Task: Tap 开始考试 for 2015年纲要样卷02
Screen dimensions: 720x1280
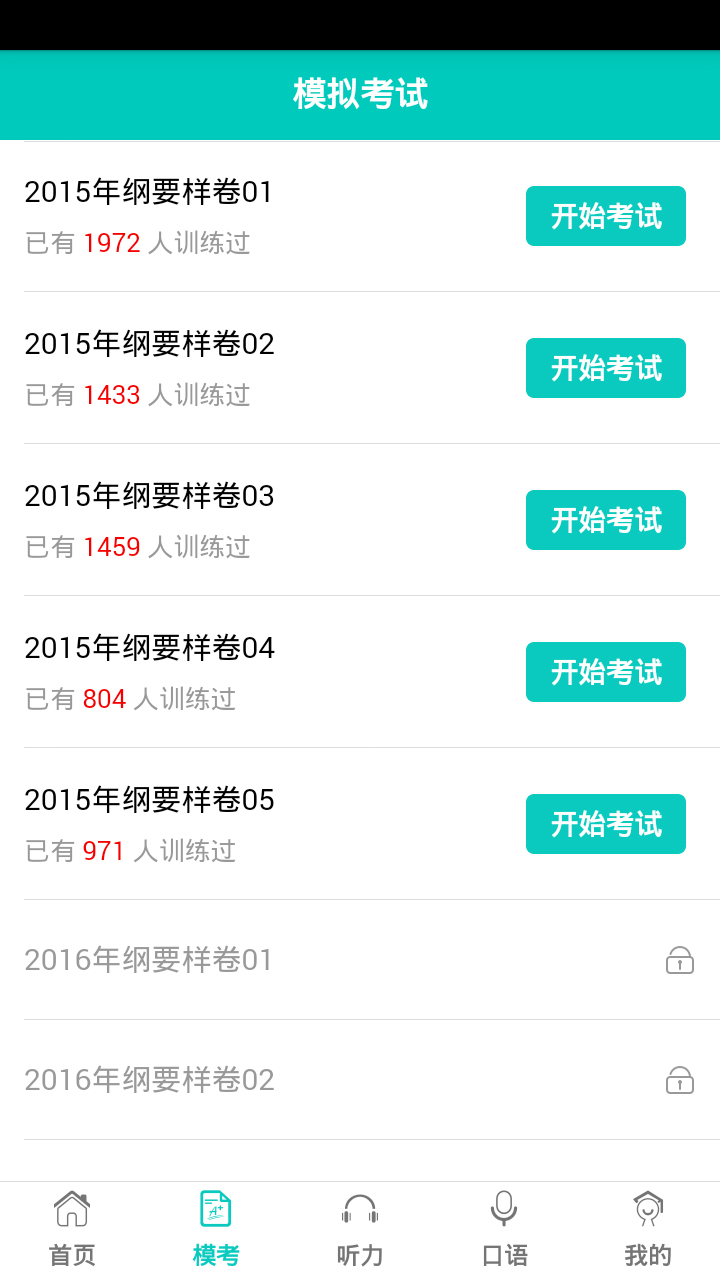Action: (x=606, y=368)
